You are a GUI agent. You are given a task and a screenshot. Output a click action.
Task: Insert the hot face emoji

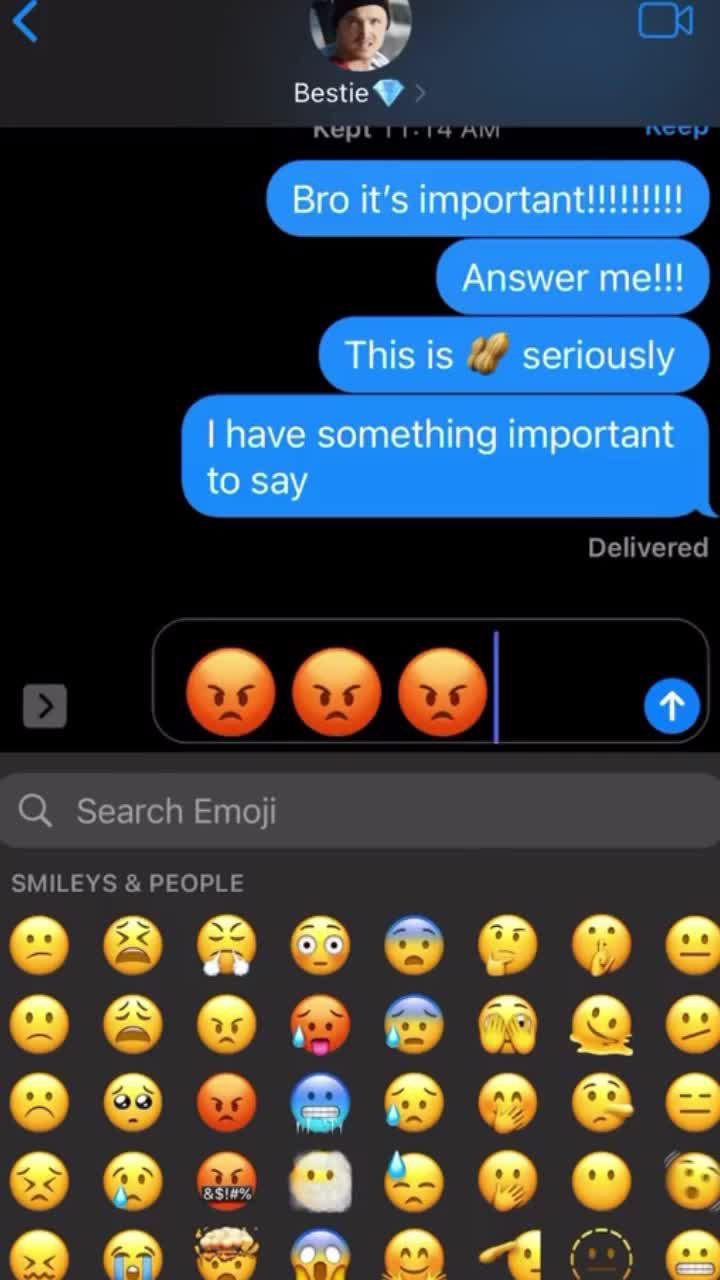[321, 1025]
